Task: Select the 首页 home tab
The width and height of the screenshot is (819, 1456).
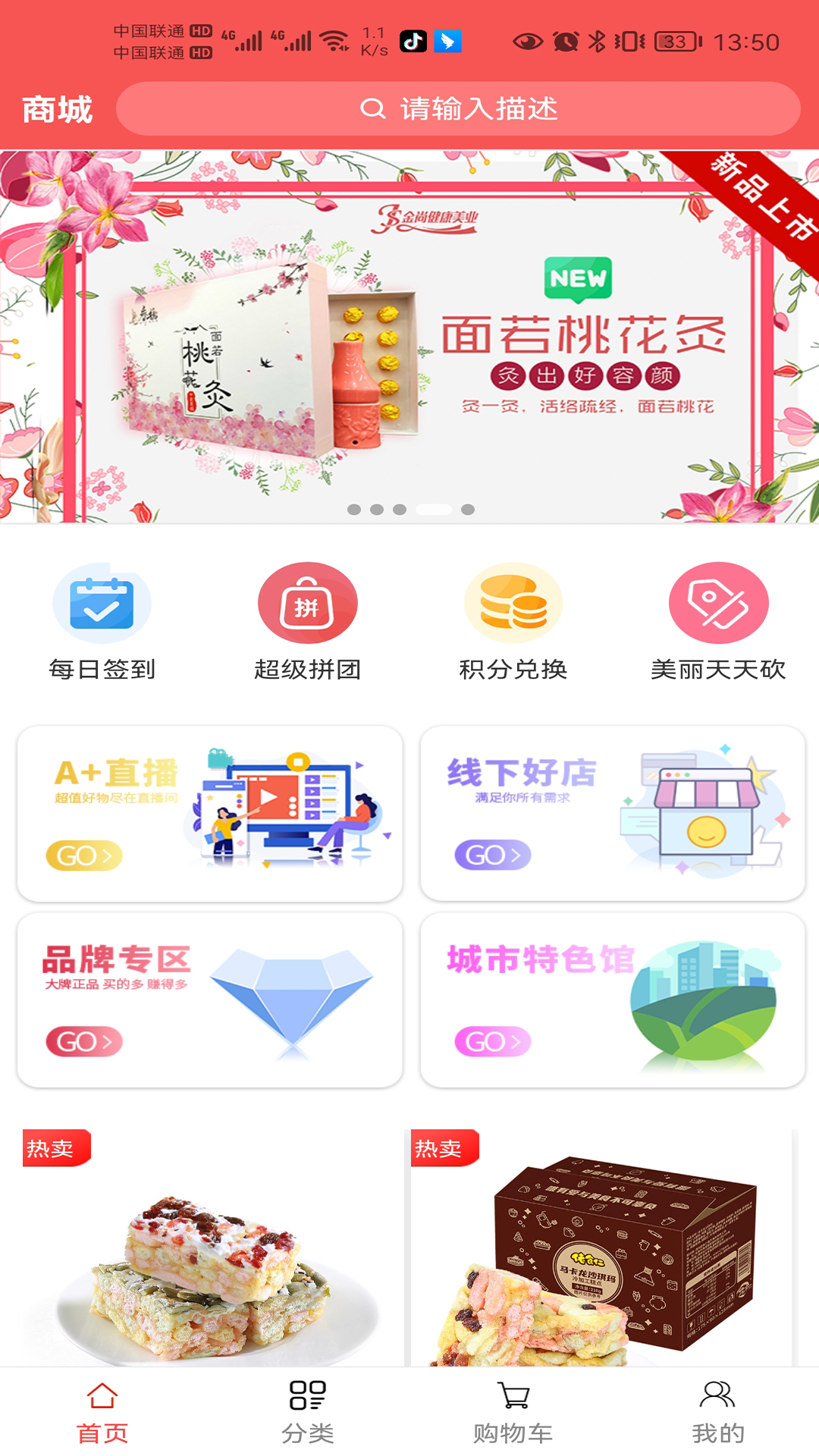Action: [102, 1411]
